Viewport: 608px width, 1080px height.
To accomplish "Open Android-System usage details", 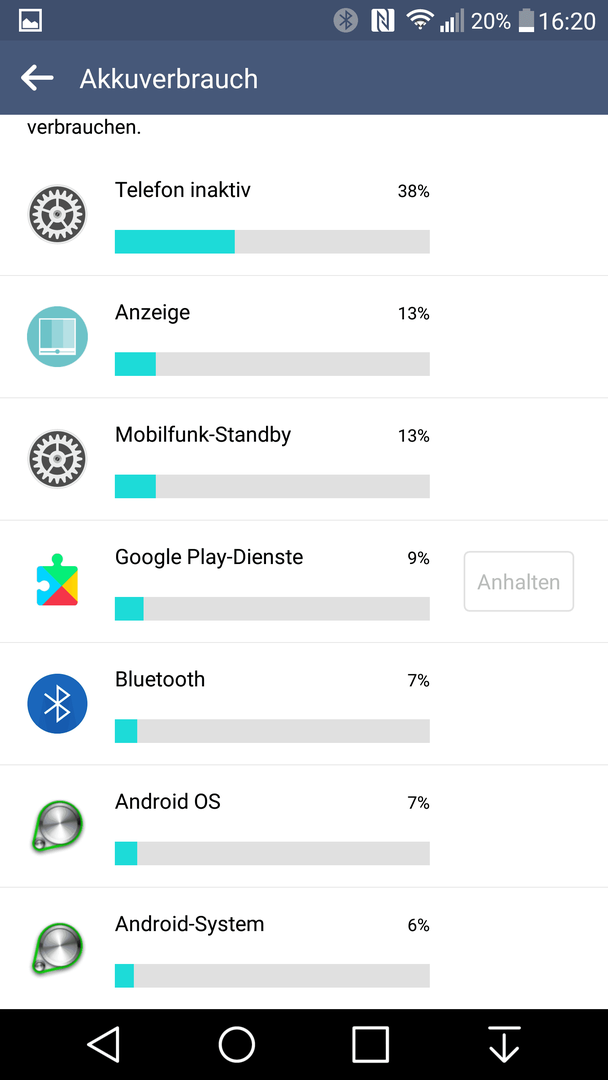I will [x=304, y=948].
